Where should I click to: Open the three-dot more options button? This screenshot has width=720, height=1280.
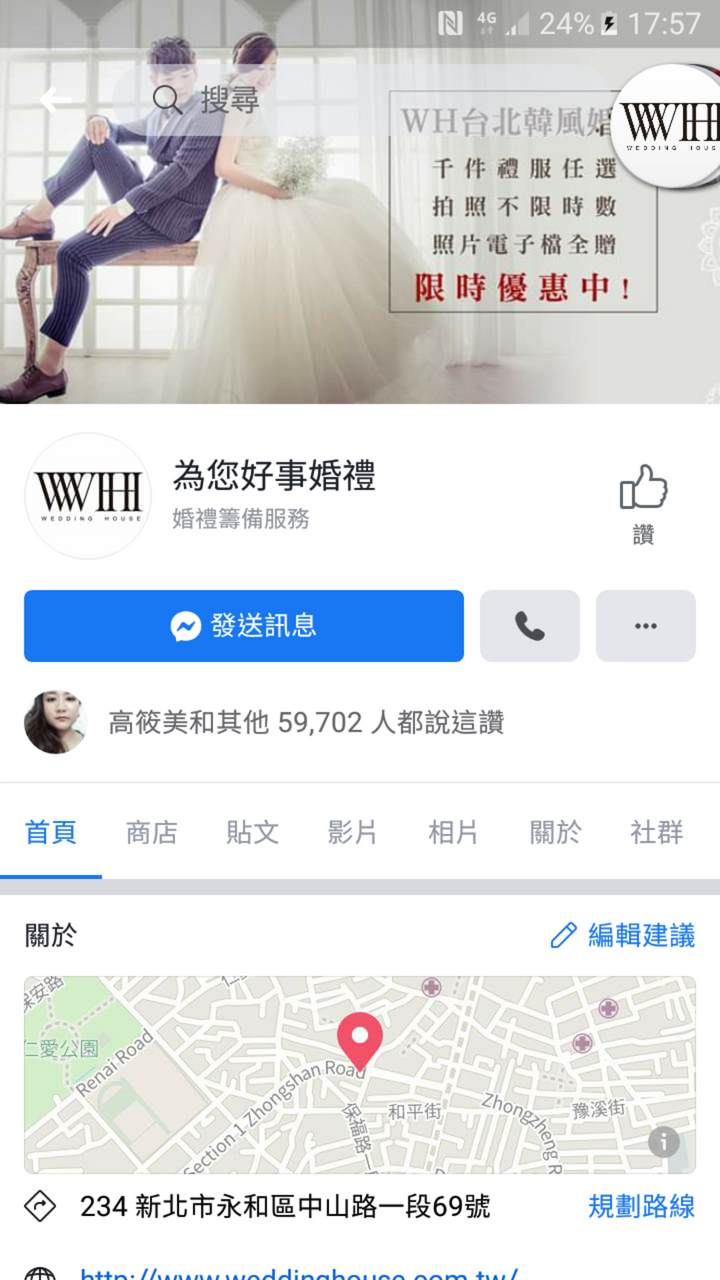click(646, 626)
